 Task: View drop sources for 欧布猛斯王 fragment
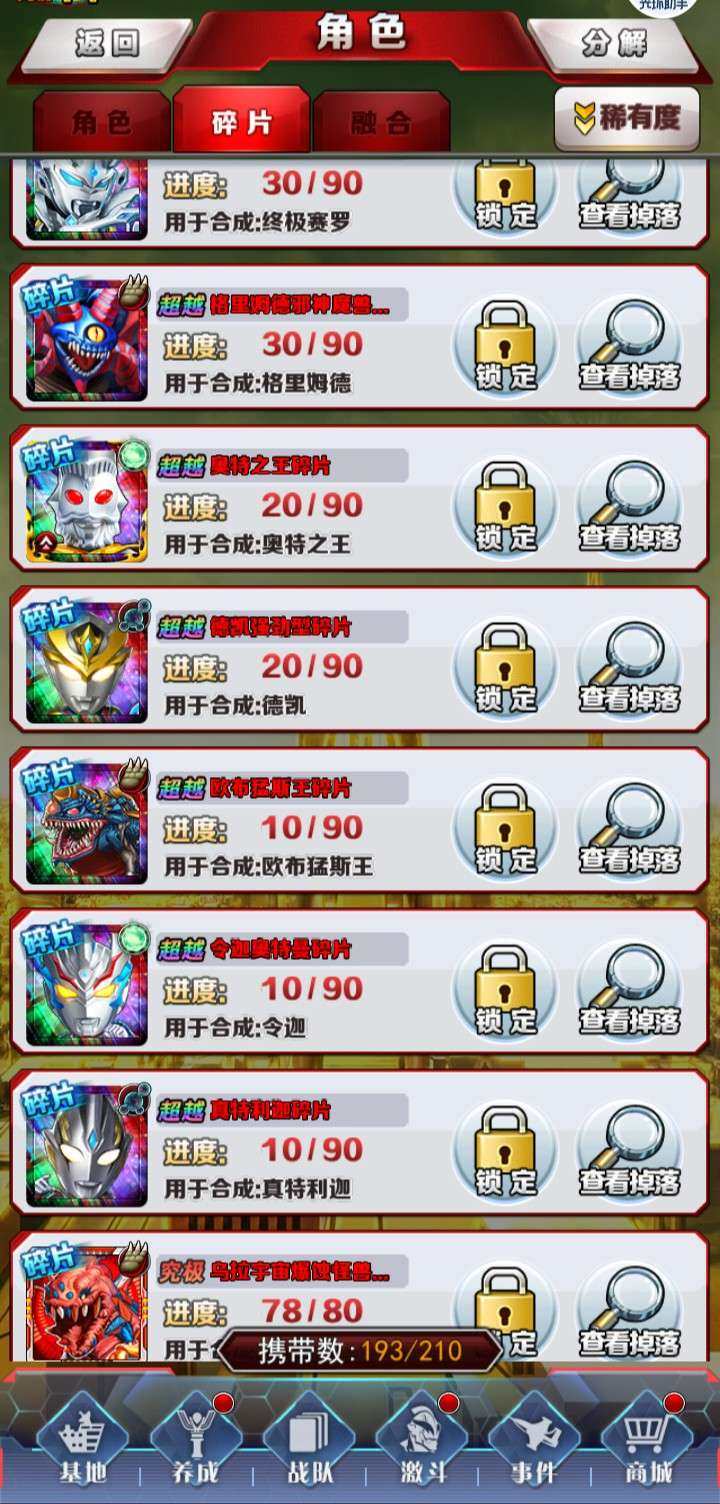[629, 828]
